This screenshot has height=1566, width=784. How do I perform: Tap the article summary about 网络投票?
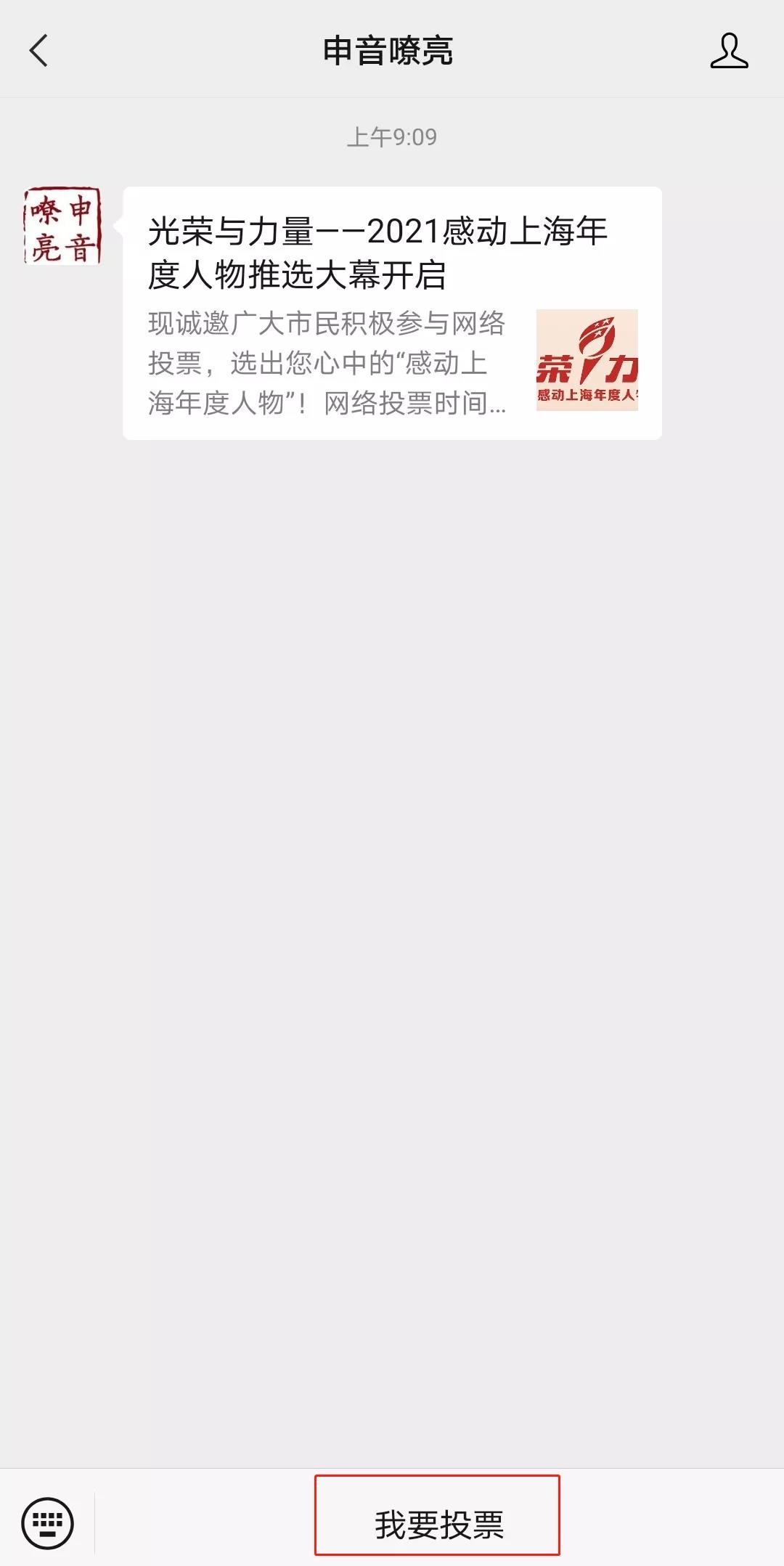point(327,363)
